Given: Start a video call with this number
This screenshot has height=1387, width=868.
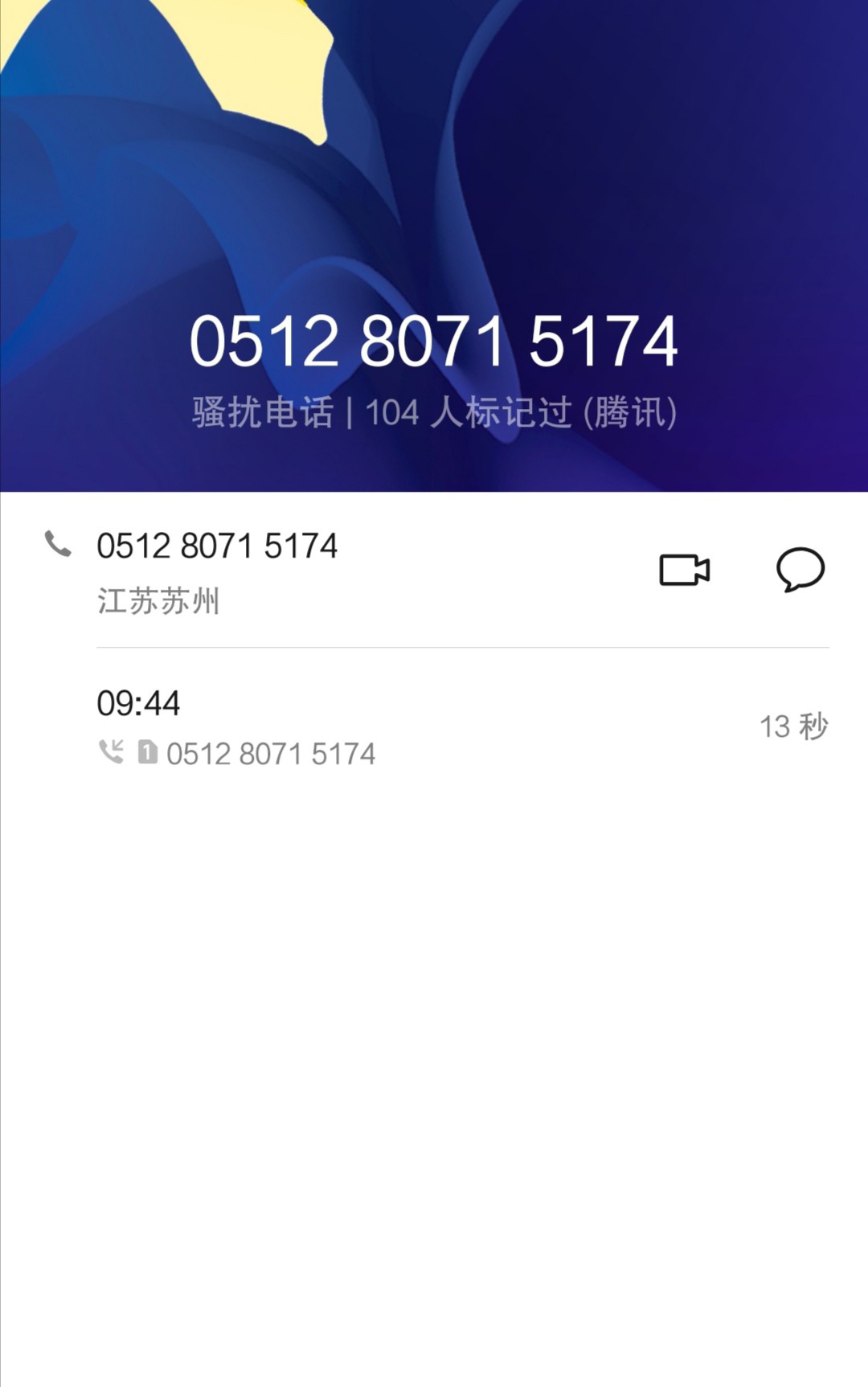Looking at the screenshot, I should pos(684,571).
